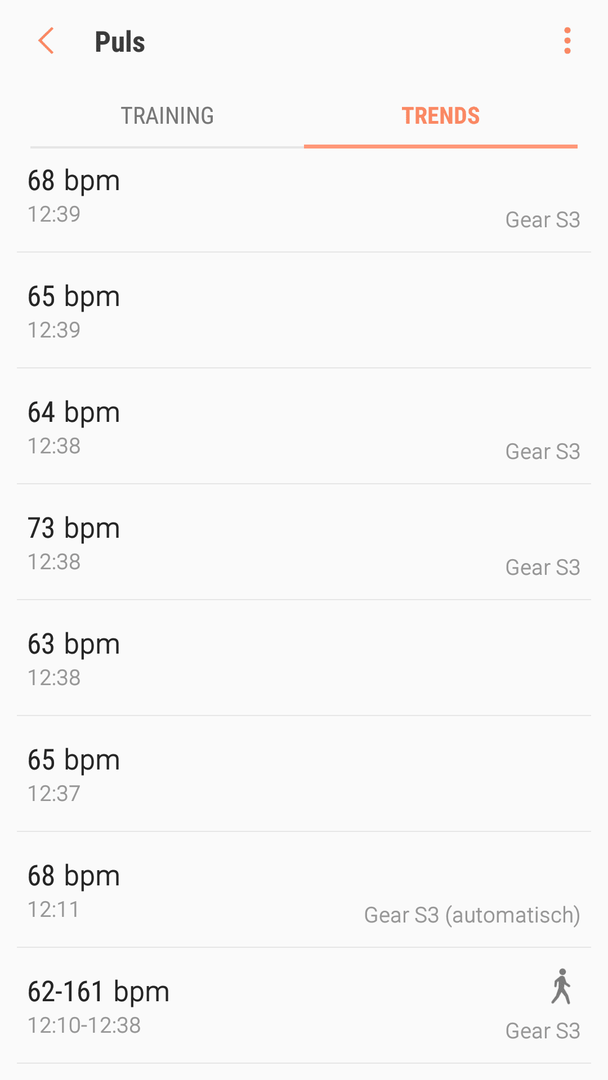Select the TRENDS tab
Screen dimensions: 608x1080
point(441,115)
